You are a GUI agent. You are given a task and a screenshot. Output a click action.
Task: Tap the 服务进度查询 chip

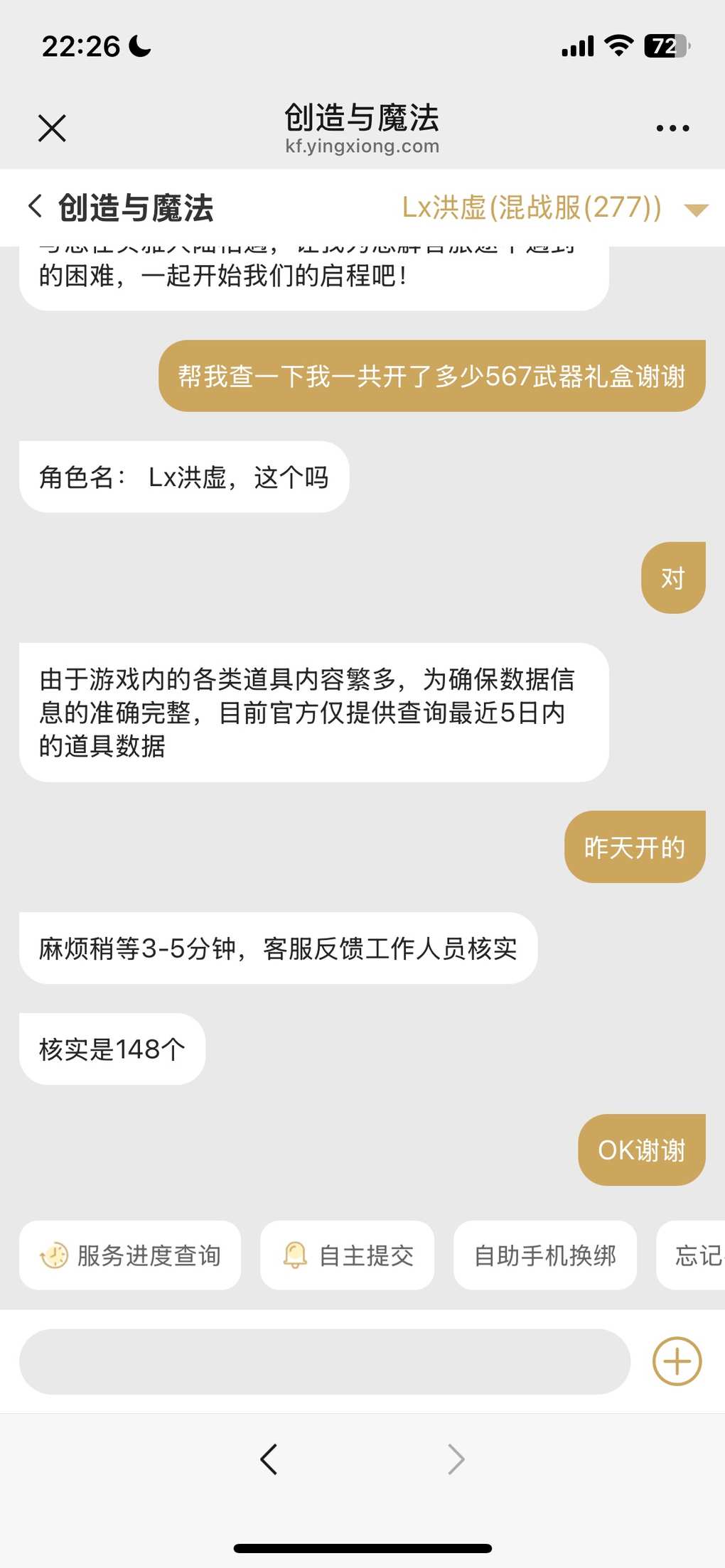130,1255
